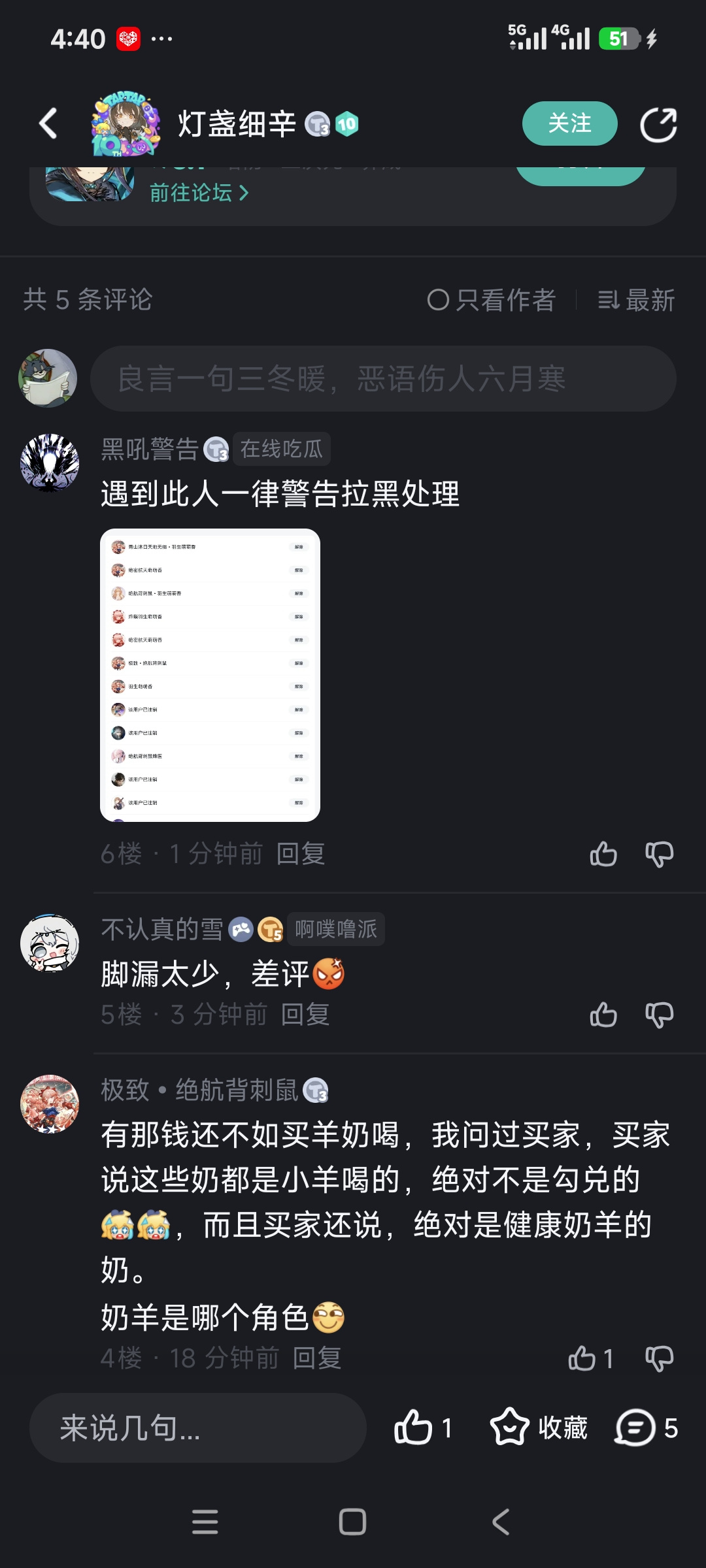This screenshot has width=706, height=1568.
Task: Dislike 黑吼警告's comment
Action: coord(659,854)
